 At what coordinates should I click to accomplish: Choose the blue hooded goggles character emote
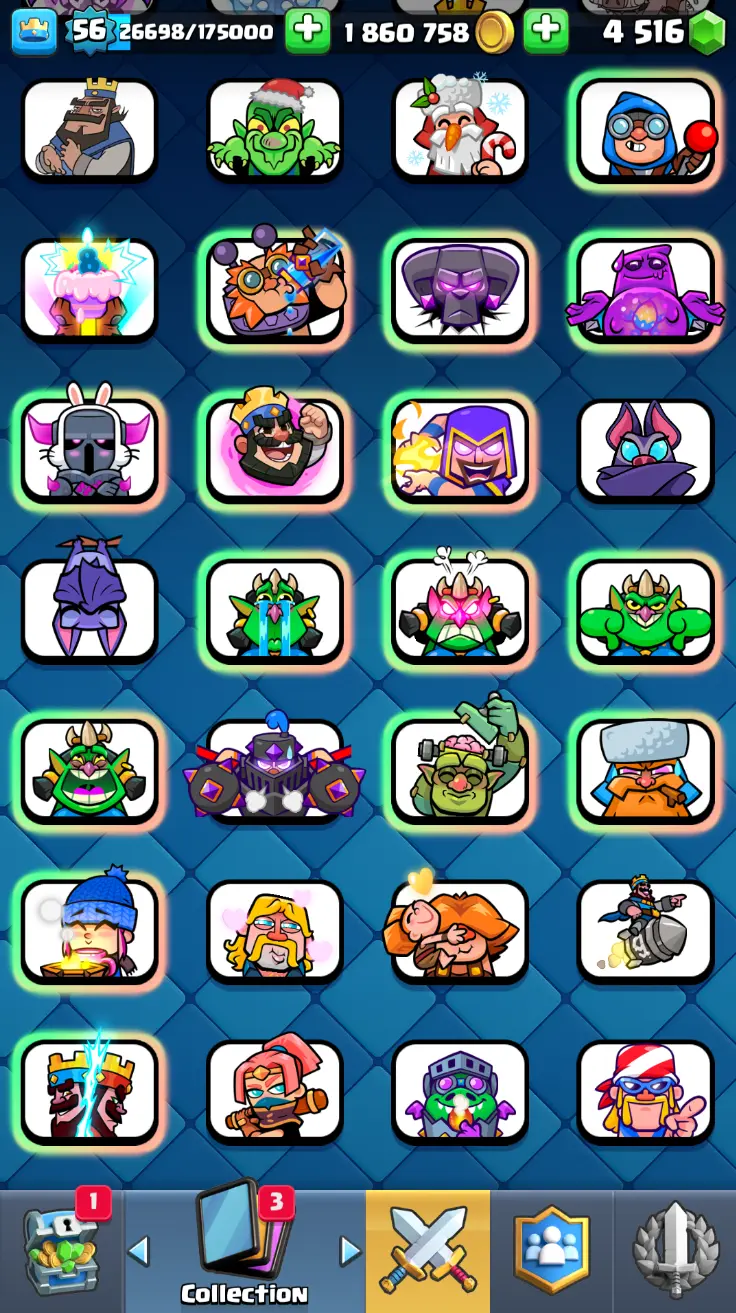(645, 129)
